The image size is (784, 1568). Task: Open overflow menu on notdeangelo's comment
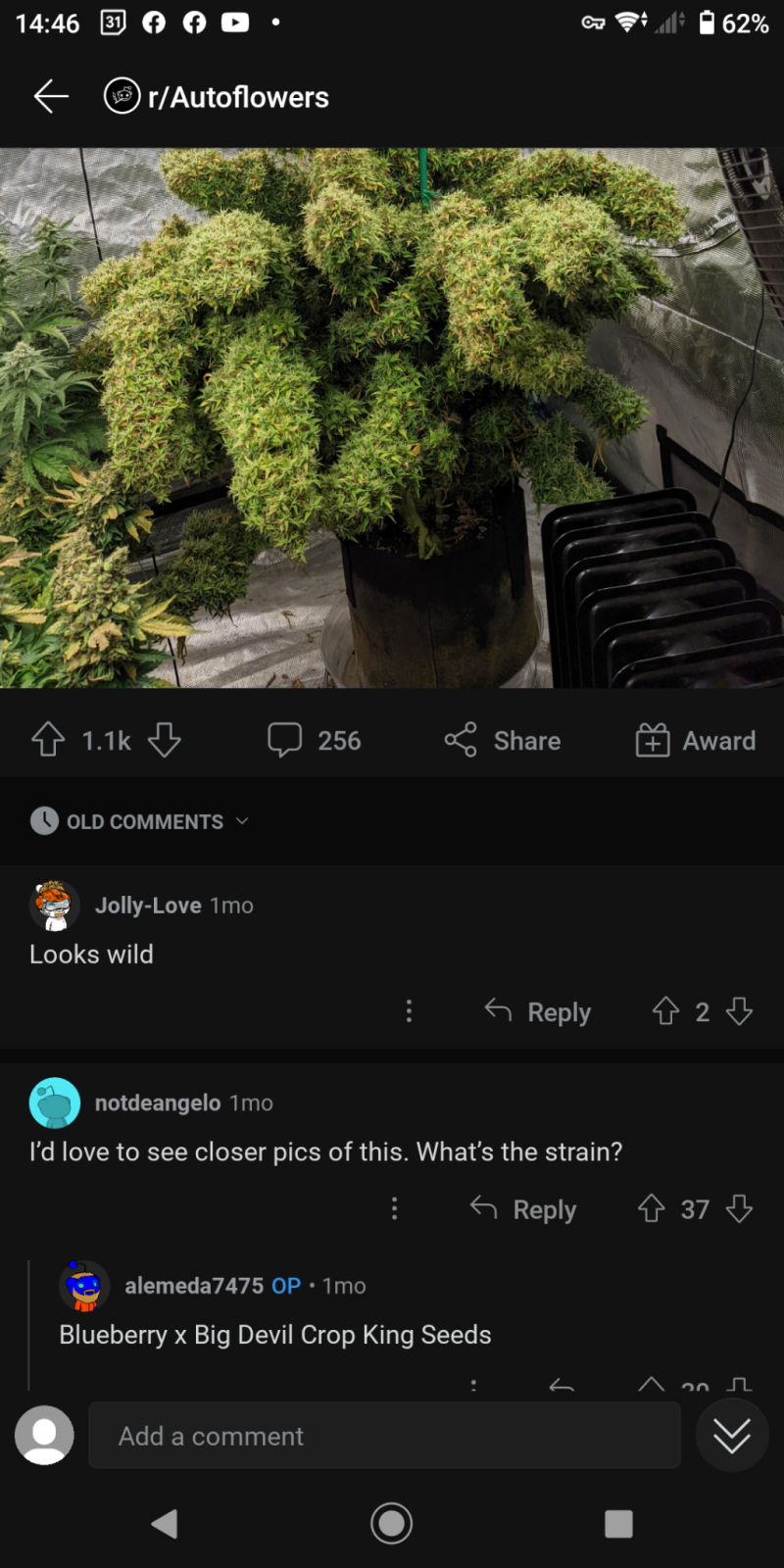click(x=394, y=1209)
